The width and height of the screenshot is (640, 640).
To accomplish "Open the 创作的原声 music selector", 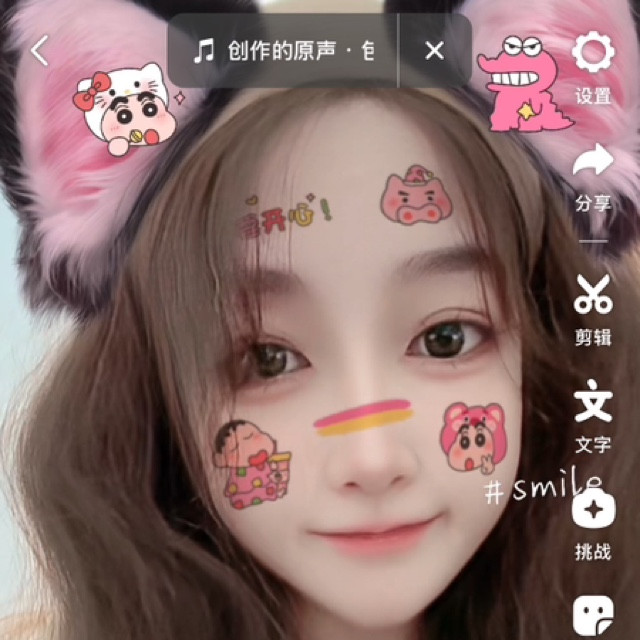I will tap(285, 51).
